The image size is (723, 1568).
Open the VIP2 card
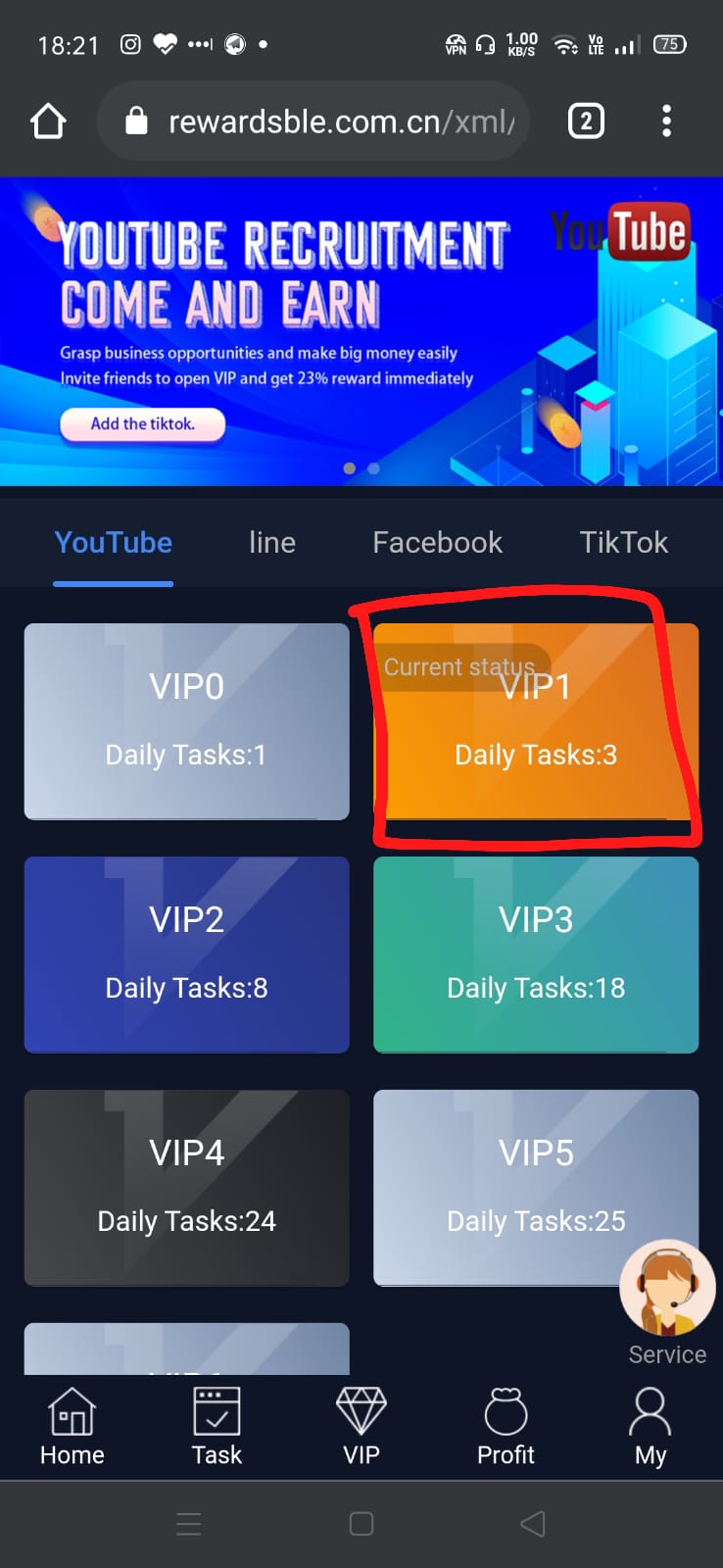point(186,955)
